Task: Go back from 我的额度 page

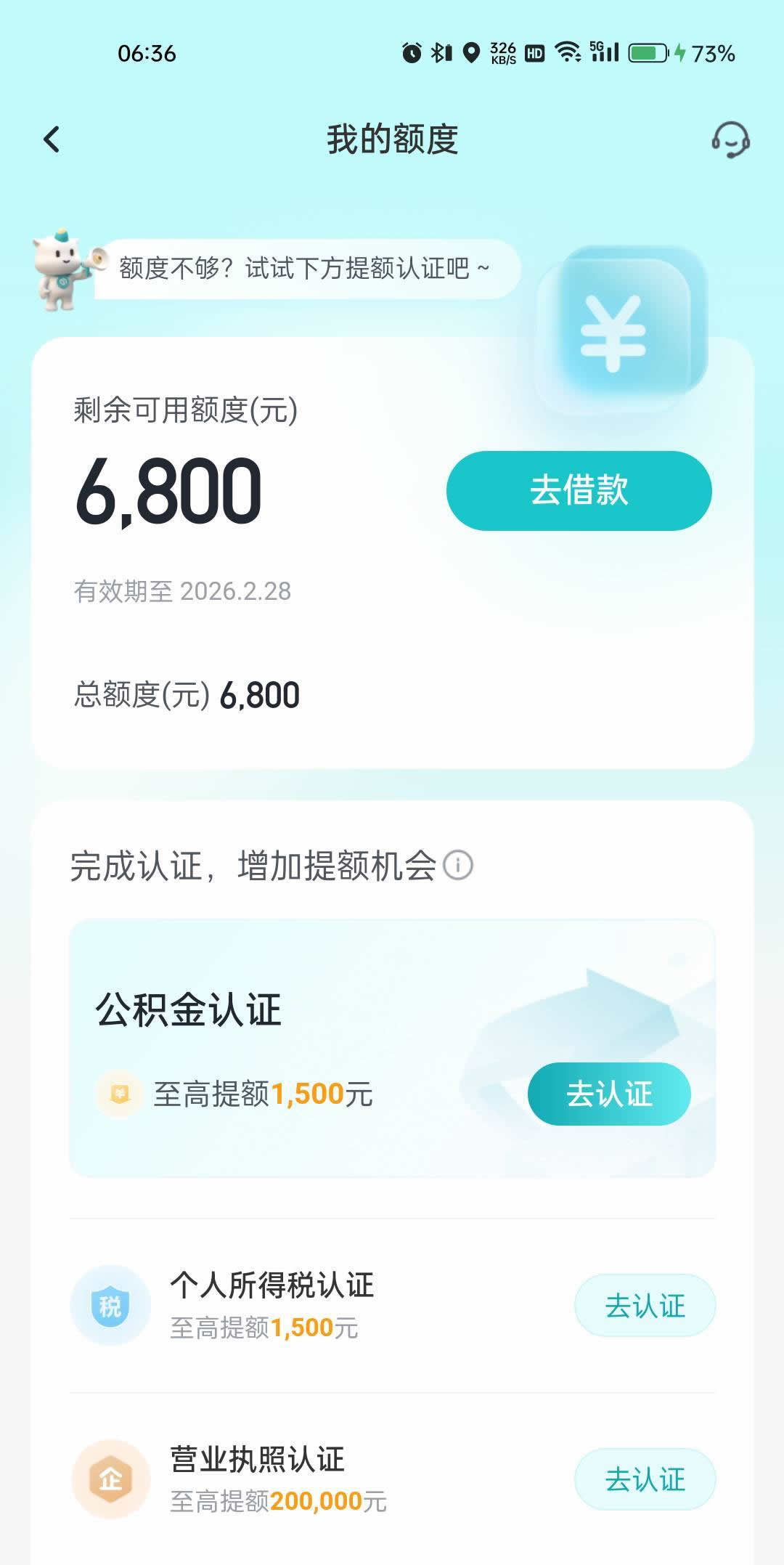Action: pos(52,139)
